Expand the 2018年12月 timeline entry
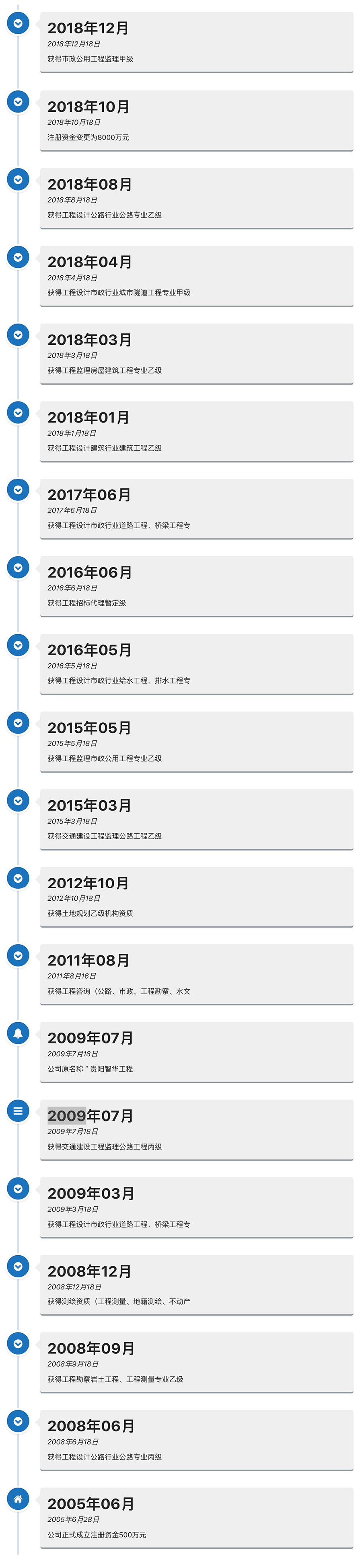362x1568 pixels. point(18,23)
